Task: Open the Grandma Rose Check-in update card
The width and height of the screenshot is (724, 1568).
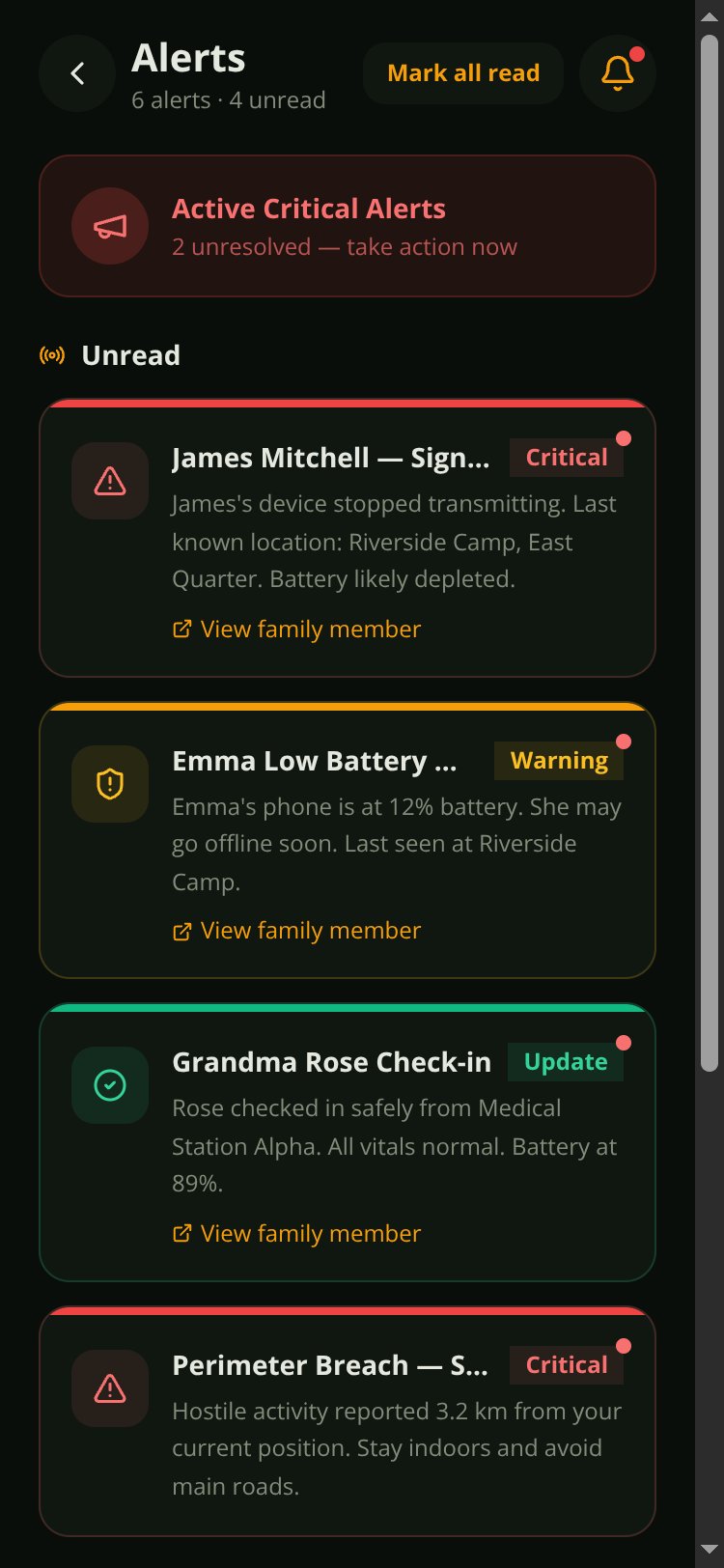Action: pos(348,1142)
